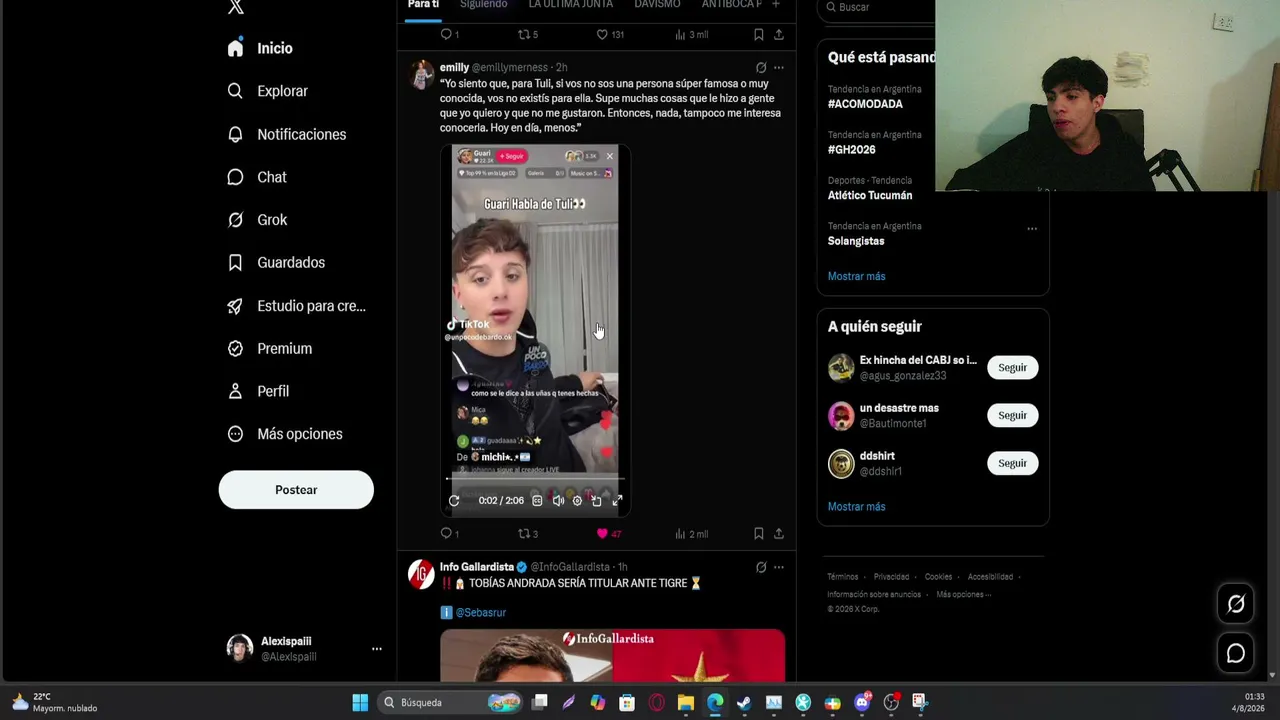Viewport: 1280px width, 720px height.
Task: Follow the ddshirt account
Action: (x=1012, y=463)
